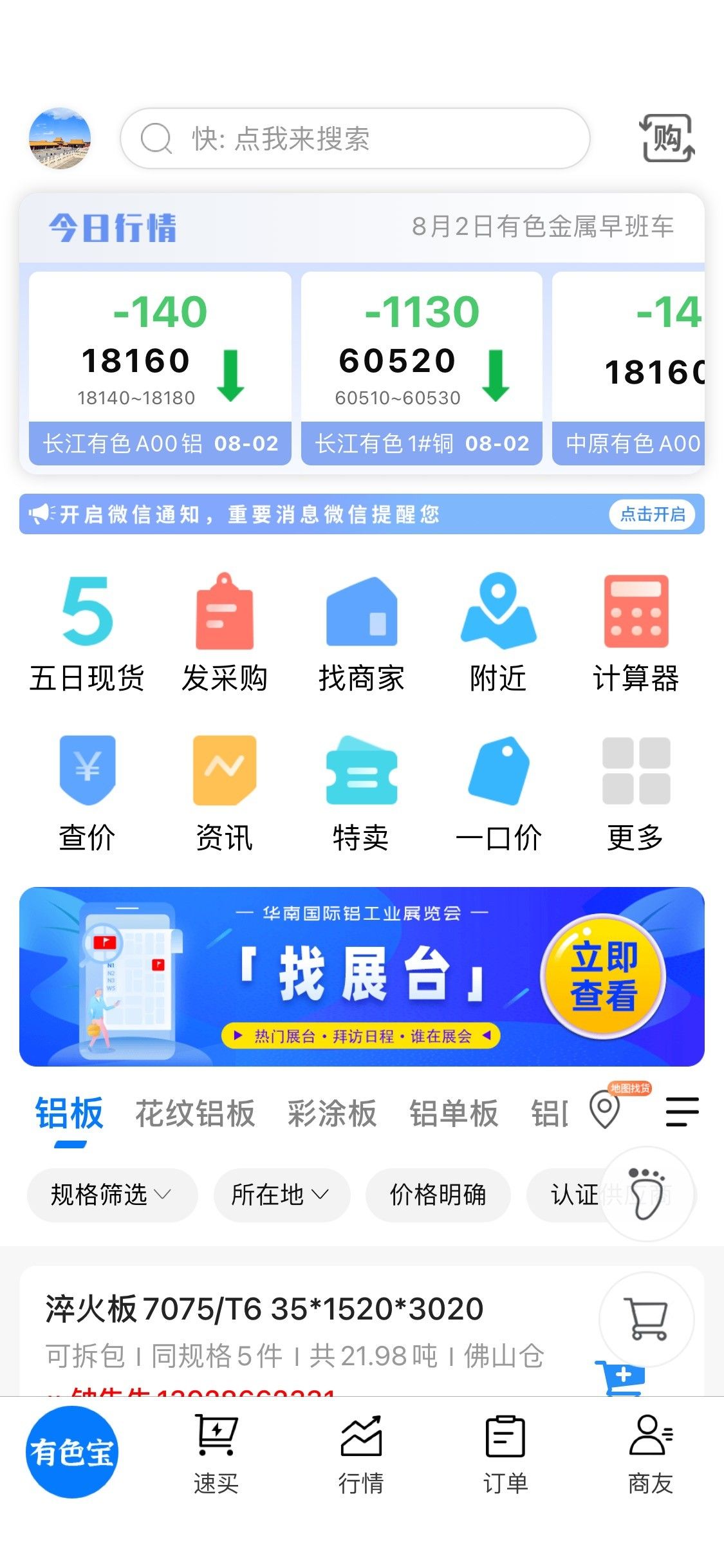
Task: Open the 地图找货 map pin
Action: (605, 1108)
